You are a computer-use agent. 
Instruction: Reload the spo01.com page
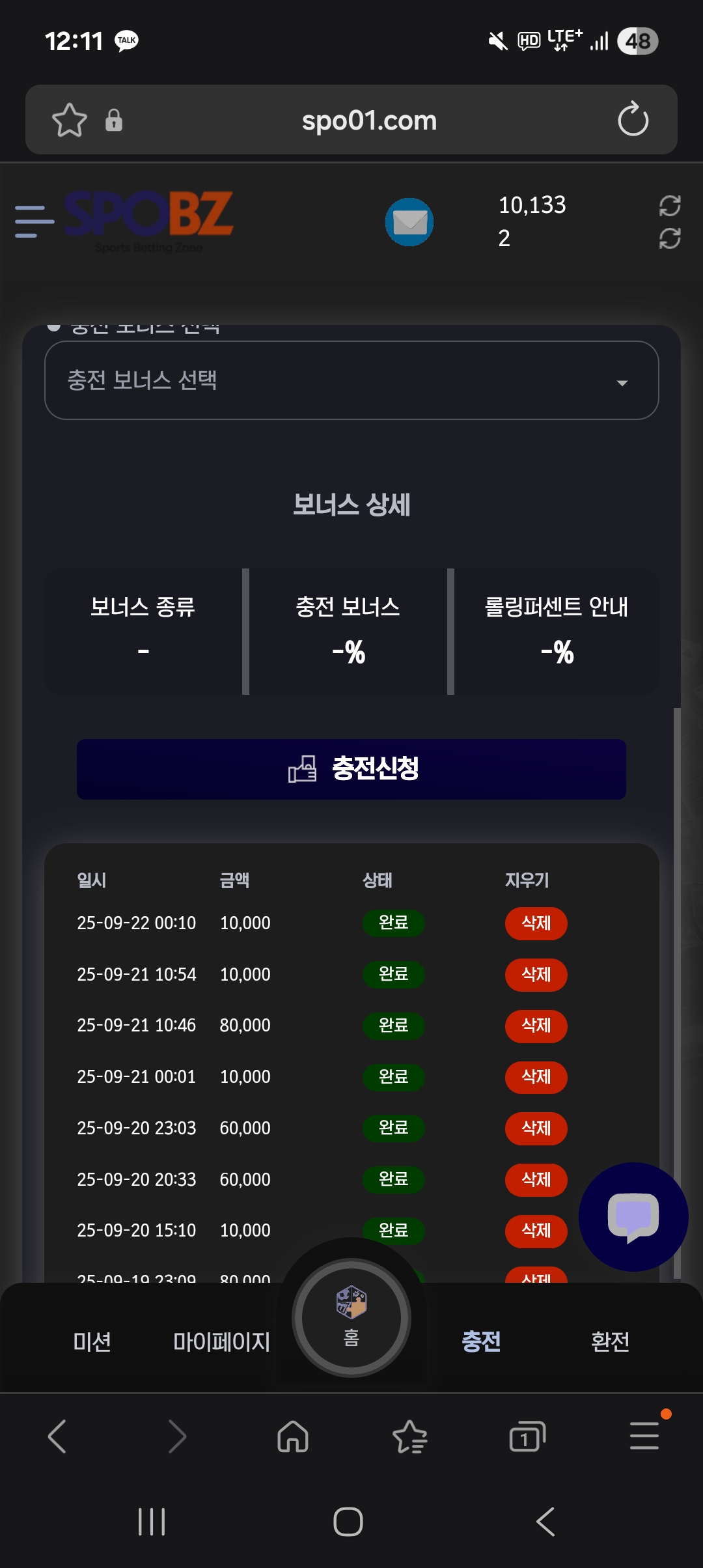click(x=633, y=120)
